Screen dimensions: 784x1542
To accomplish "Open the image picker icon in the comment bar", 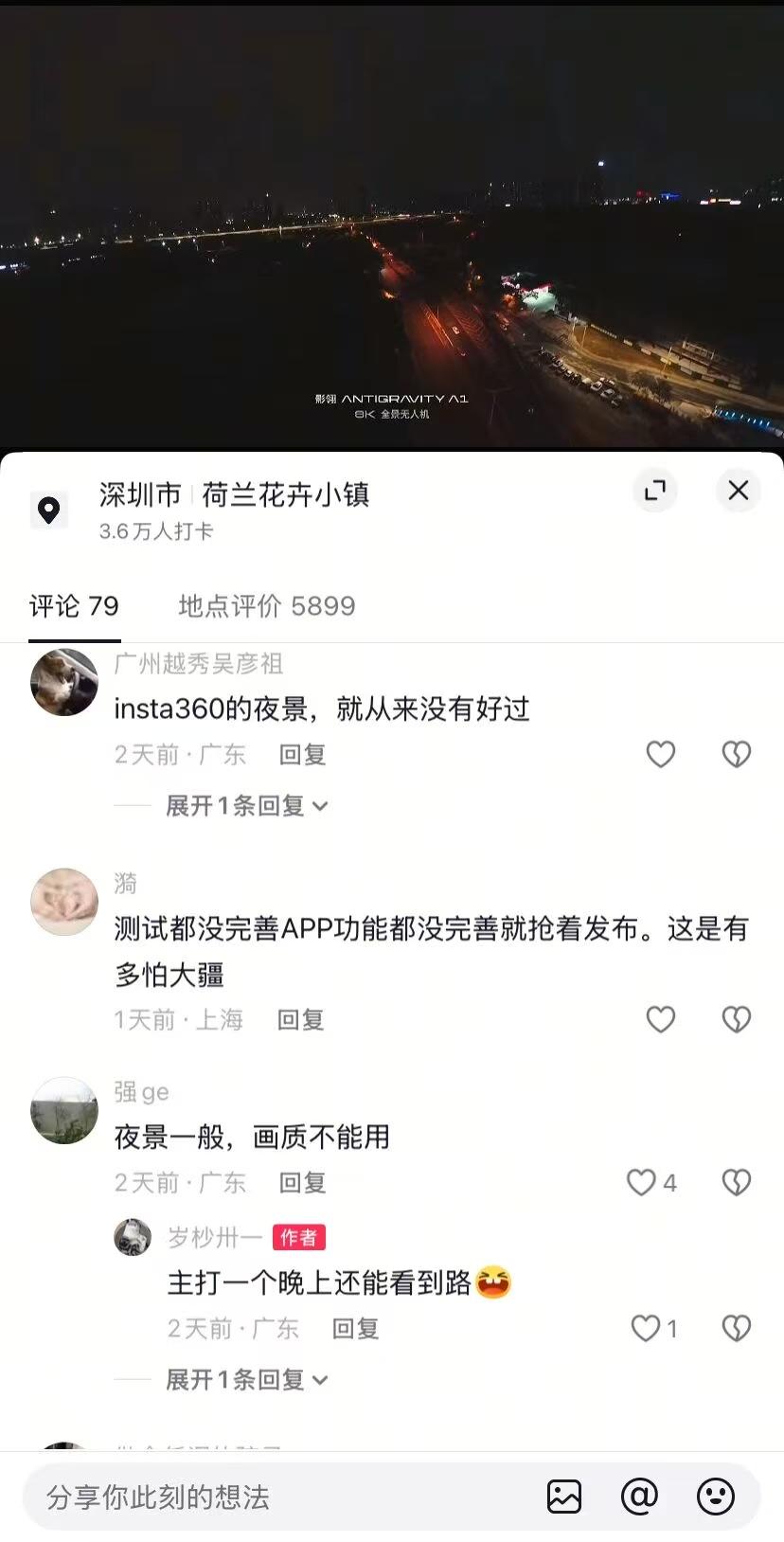I will pos(564,1497).
